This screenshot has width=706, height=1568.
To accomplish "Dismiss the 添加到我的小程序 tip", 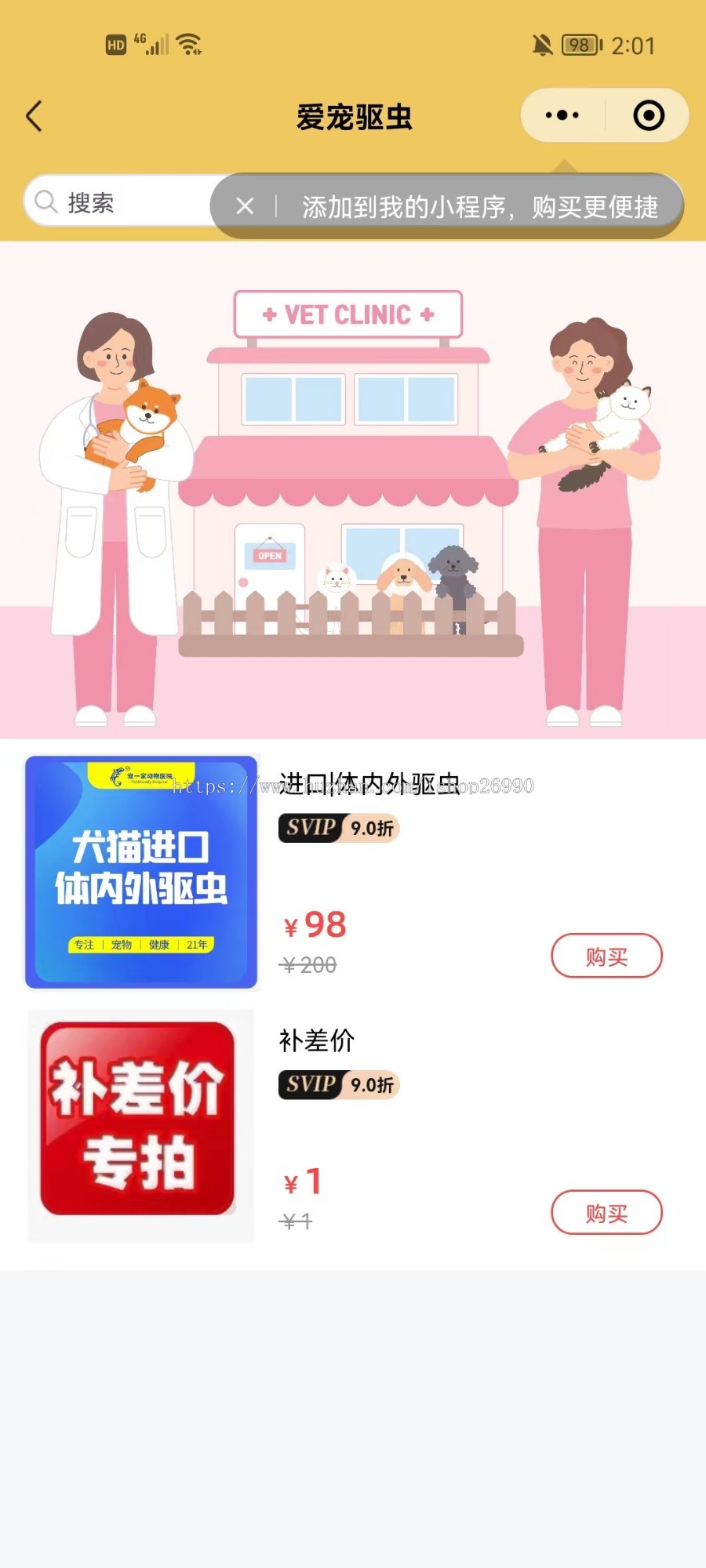I will 245,206.
